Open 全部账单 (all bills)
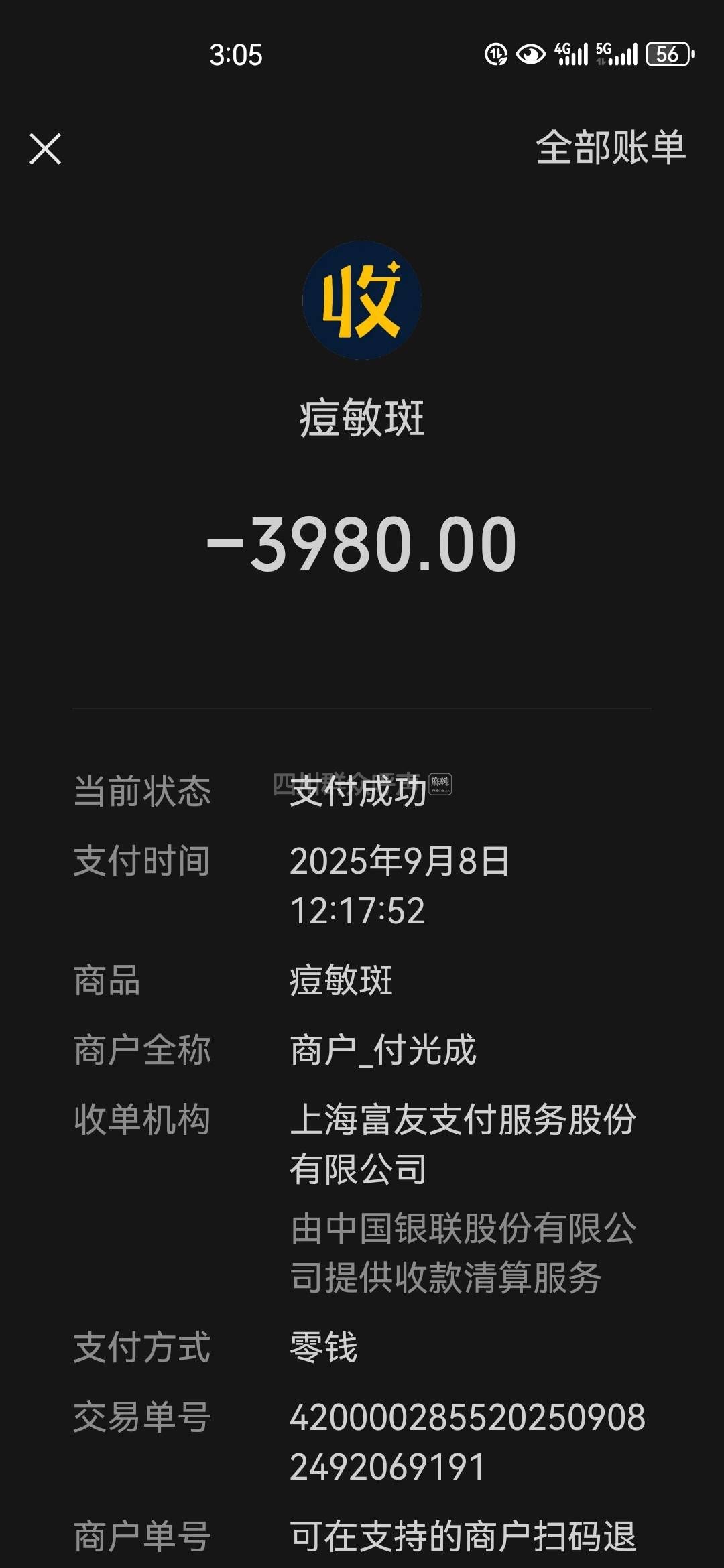The width and height of the screenshot is (724, 1568). pos(611,147)
